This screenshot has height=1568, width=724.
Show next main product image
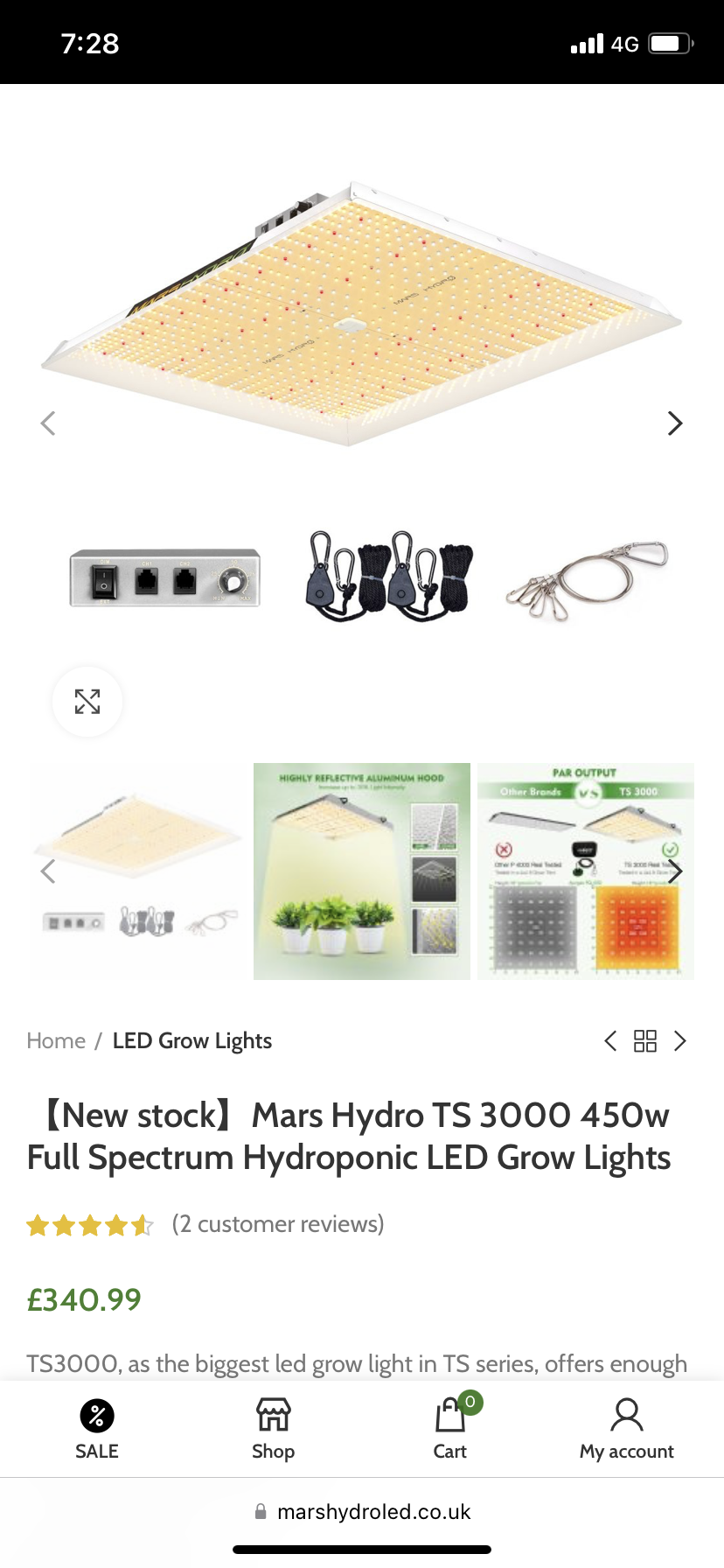coord(674,423)
